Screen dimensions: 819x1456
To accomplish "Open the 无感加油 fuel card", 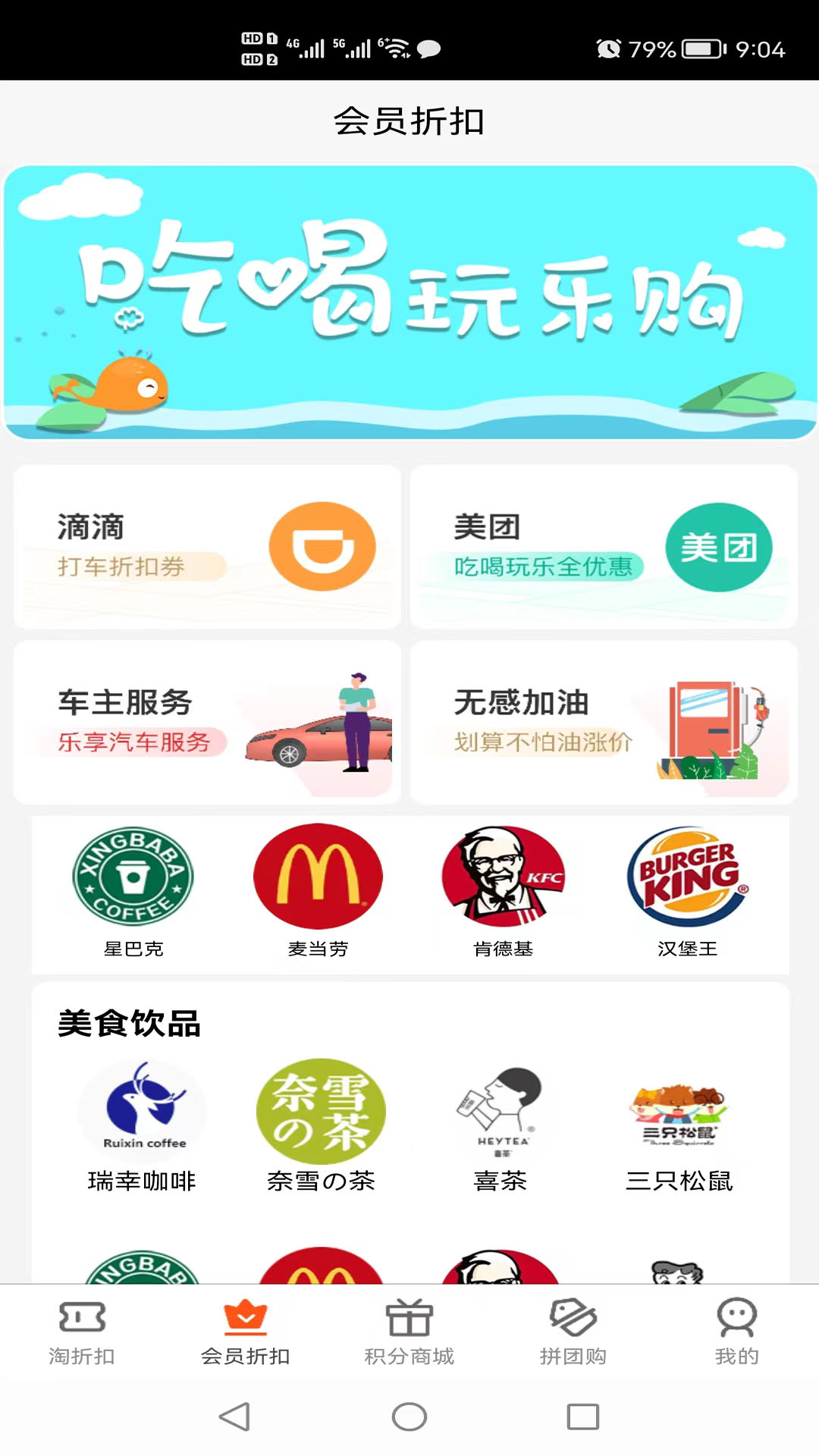I will pyautogui.click(x=603, y=720).
